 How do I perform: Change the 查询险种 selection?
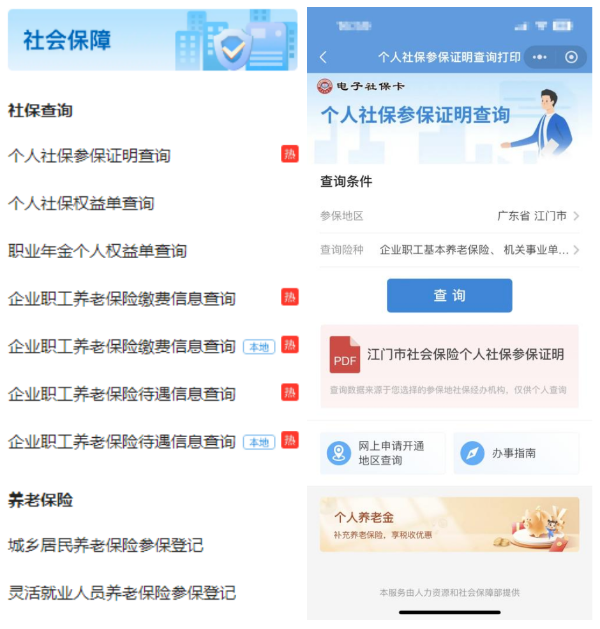click(x=478, y=250)
